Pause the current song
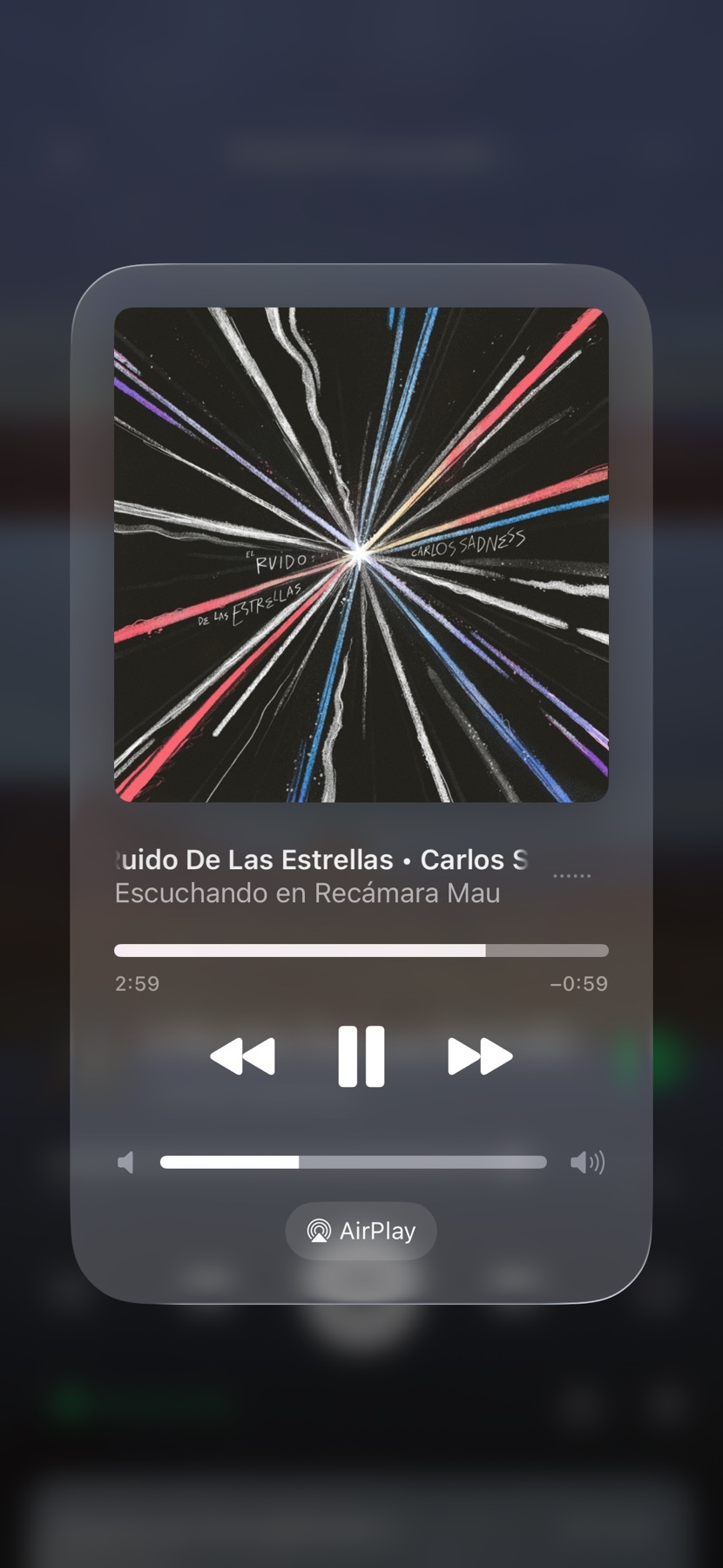Viewport: 723px width, 1568px height. [361, 1056]
